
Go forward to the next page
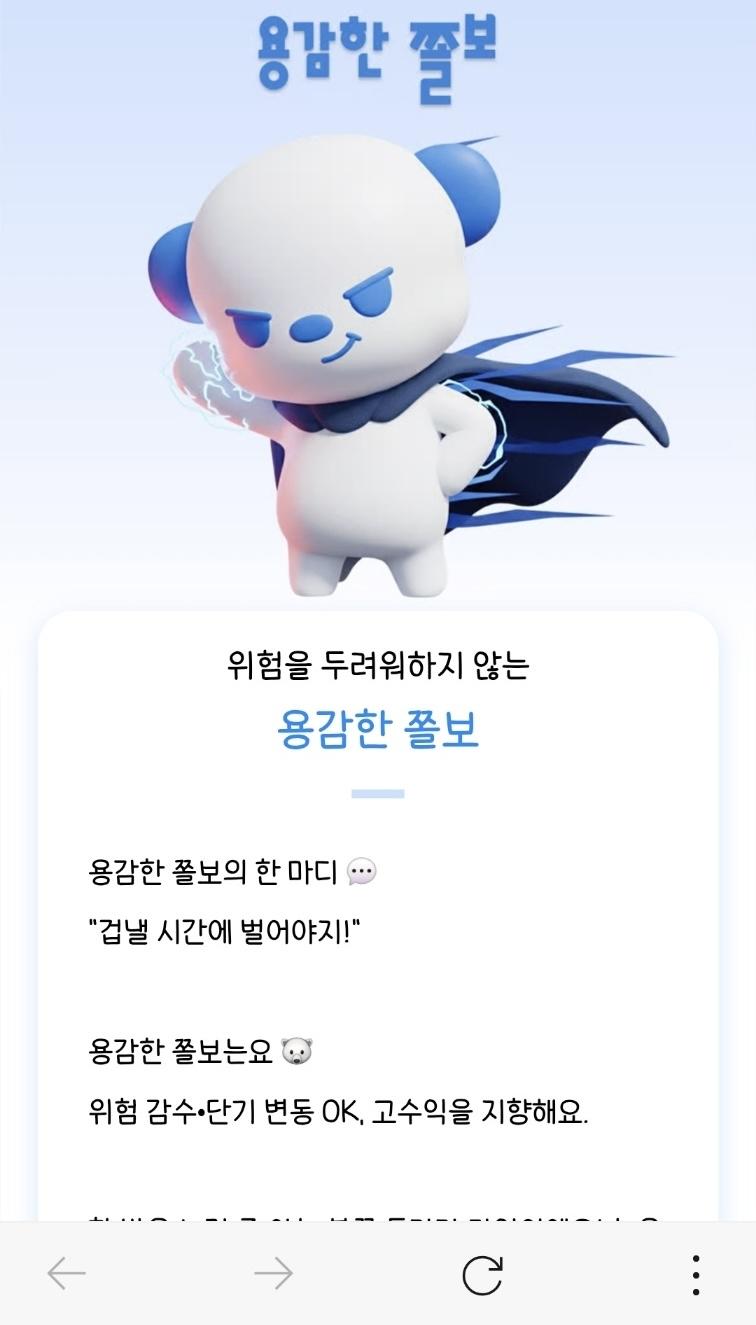(273, 1274)
